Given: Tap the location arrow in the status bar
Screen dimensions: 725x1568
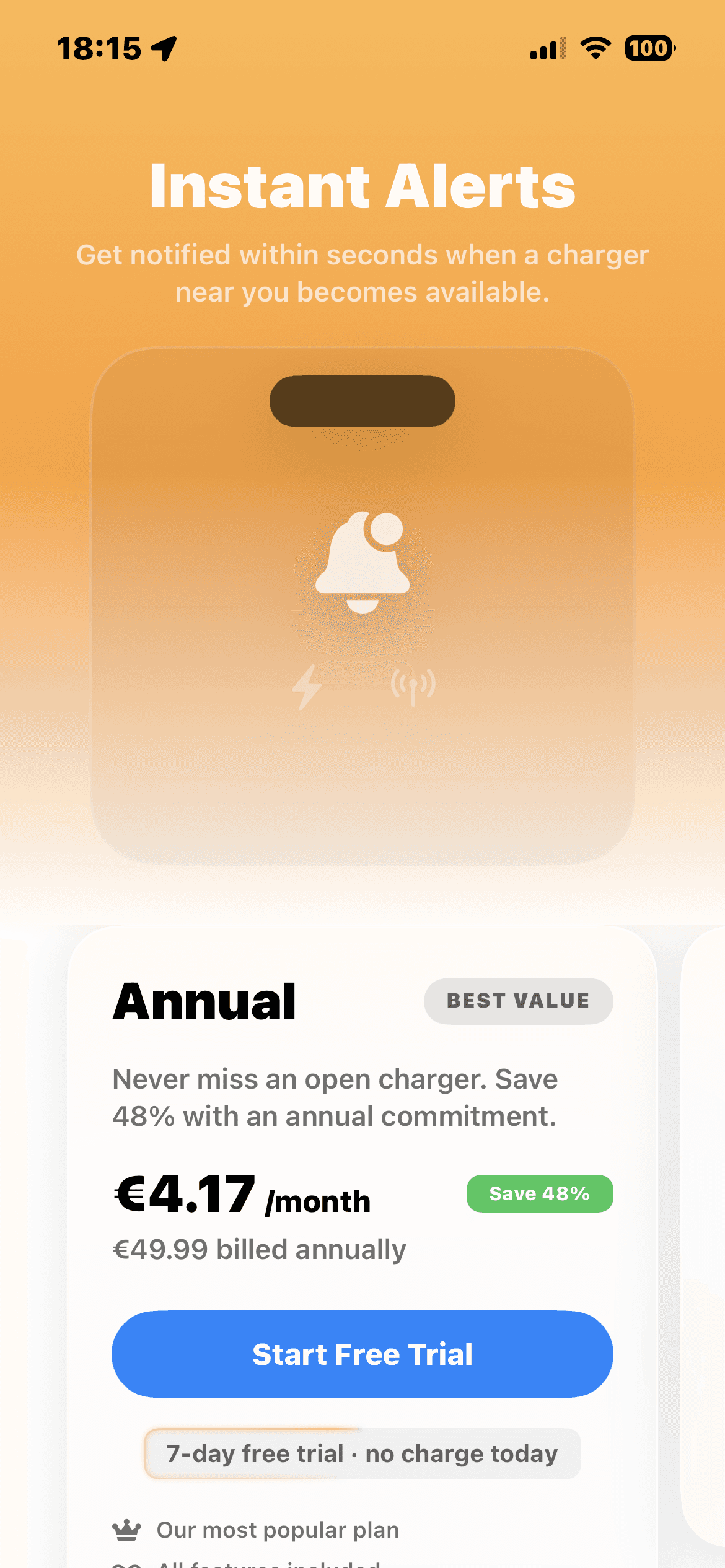Looking at the screenshot, I should 162,46.
